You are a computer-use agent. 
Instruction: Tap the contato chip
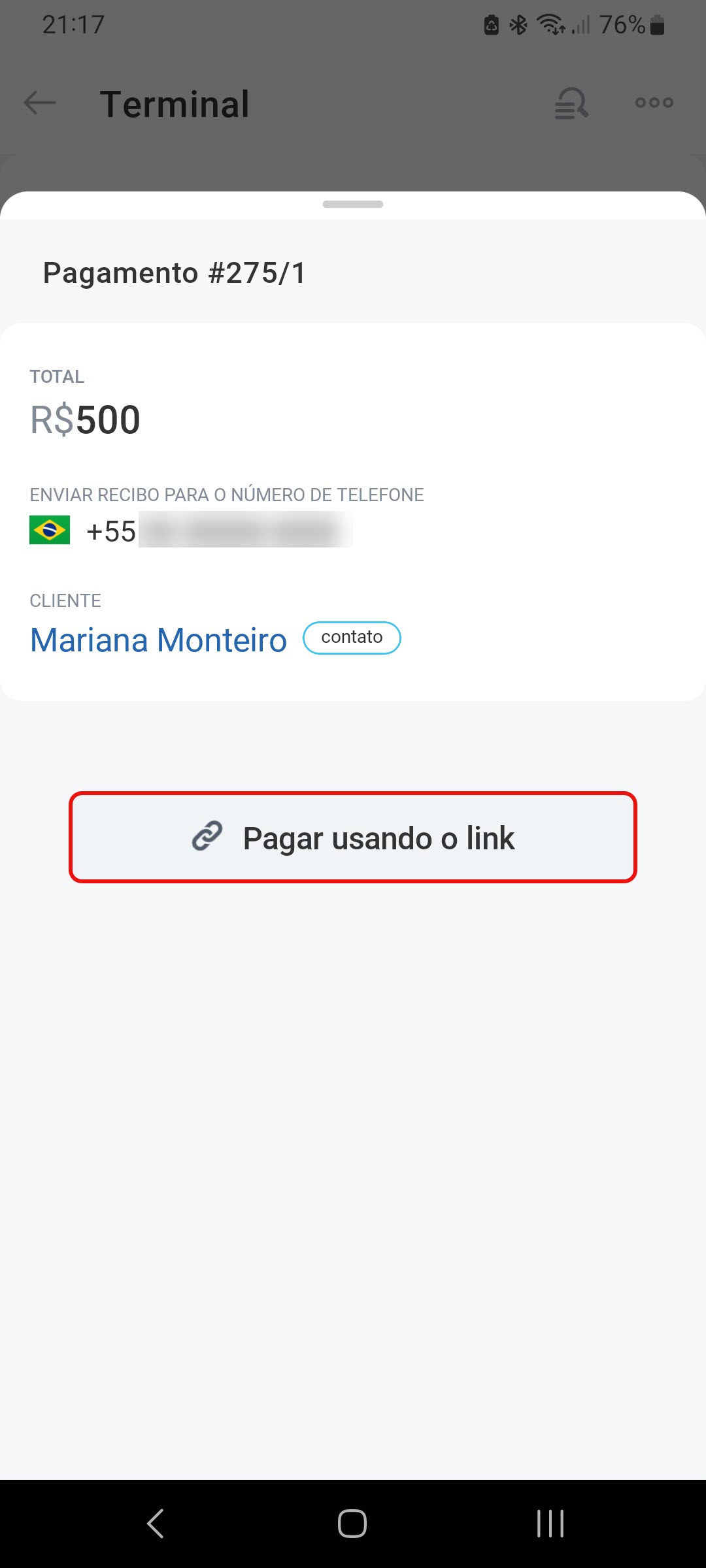[x=352, y=638]
